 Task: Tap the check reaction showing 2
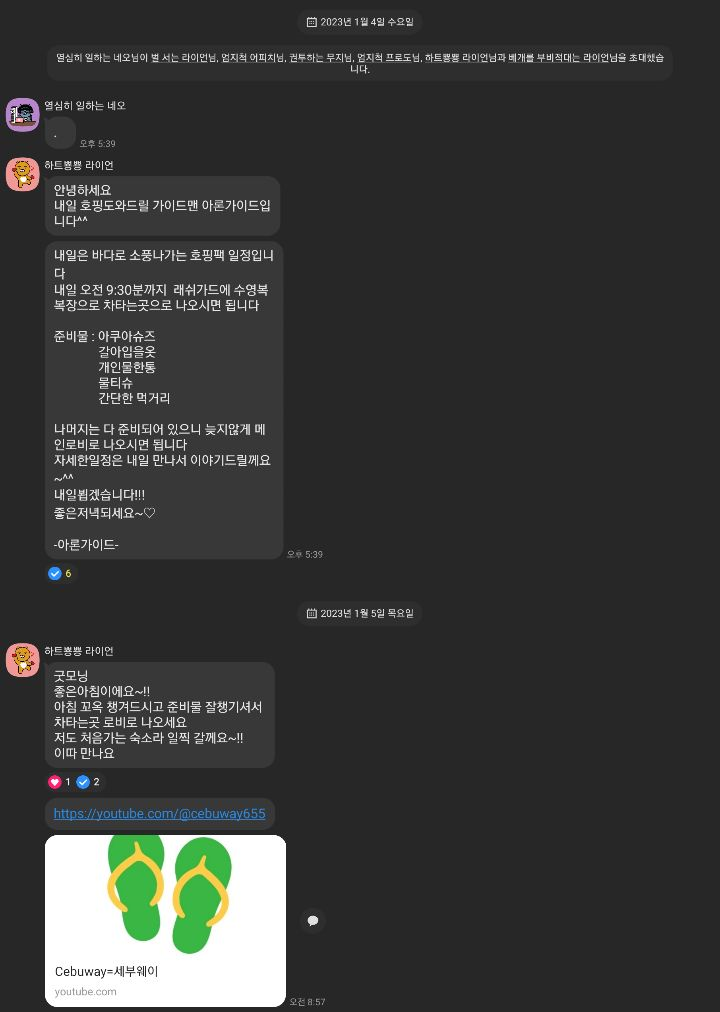(89, 782)
